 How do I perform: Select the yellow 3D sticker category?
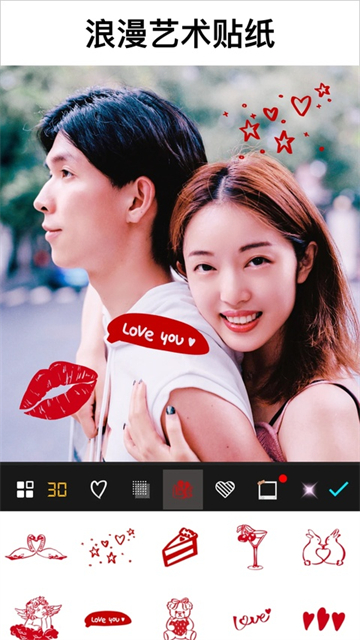[57, 489]
